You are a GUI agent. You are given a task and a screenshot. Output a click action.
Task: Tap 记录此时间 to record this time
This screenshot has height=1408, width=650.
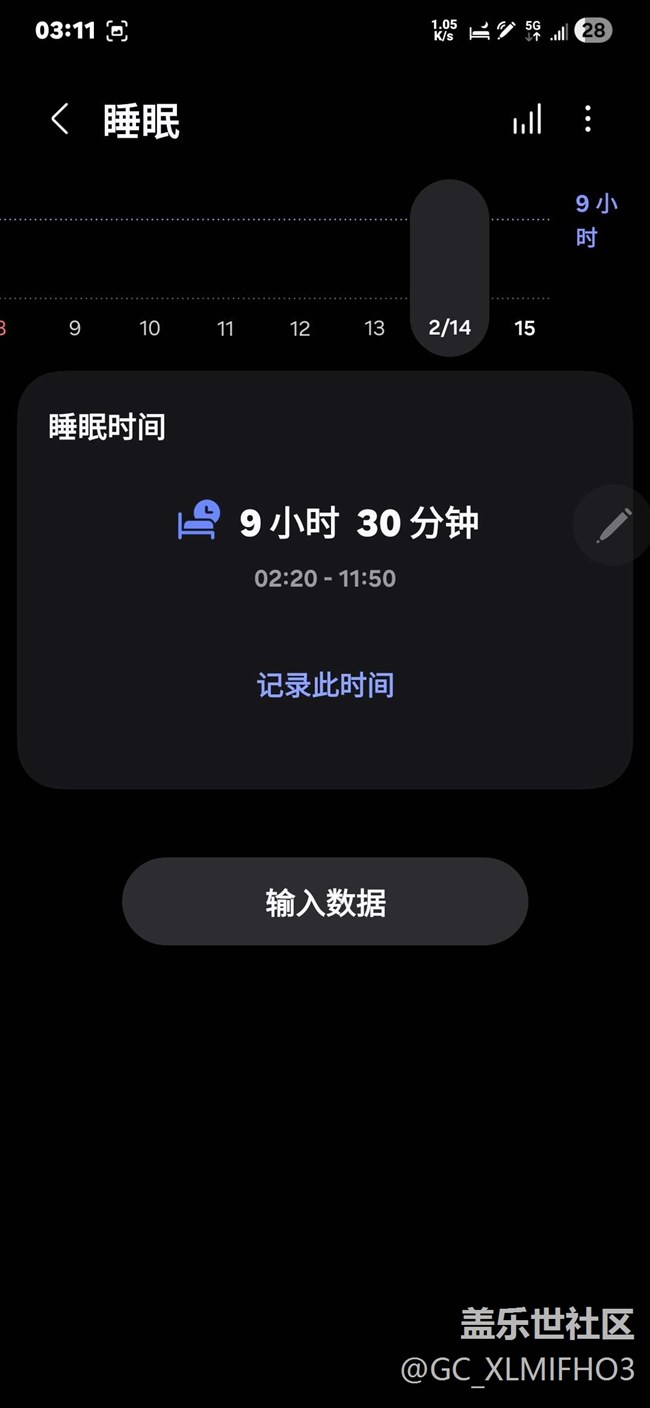tap(325, 685)
